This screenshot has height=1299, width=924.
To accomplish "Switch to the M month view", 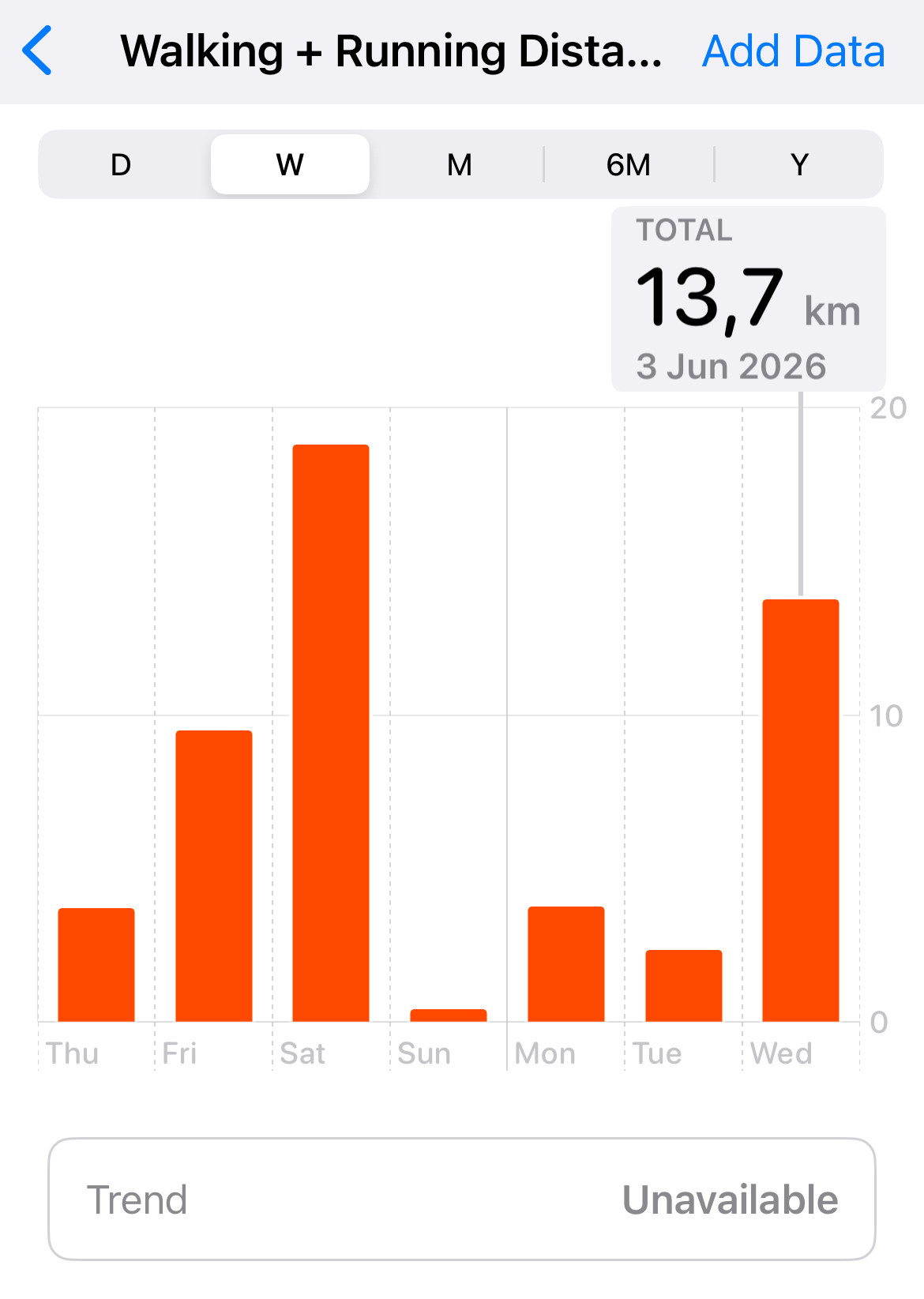I will [460, 165].
